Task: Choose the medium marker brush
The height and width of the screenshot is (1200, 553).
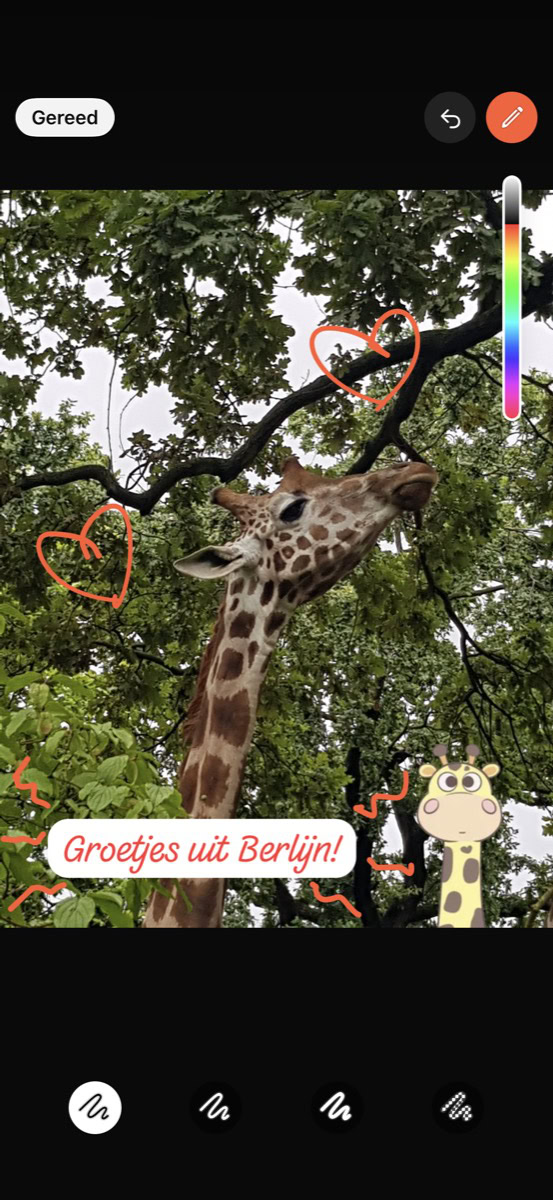Action: tap(215, 1107)
